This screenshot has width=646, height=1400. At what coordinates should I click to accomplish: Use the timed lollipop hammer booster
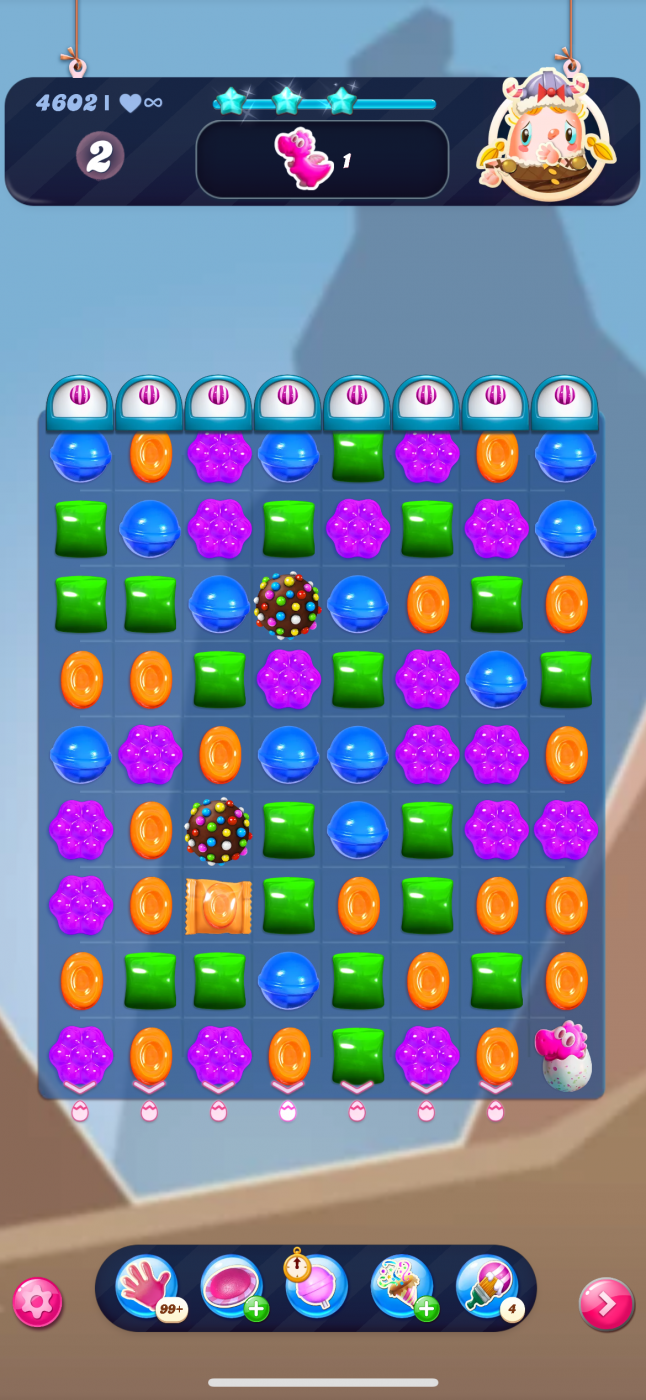pyautogui.click(x=316, y=1287)
